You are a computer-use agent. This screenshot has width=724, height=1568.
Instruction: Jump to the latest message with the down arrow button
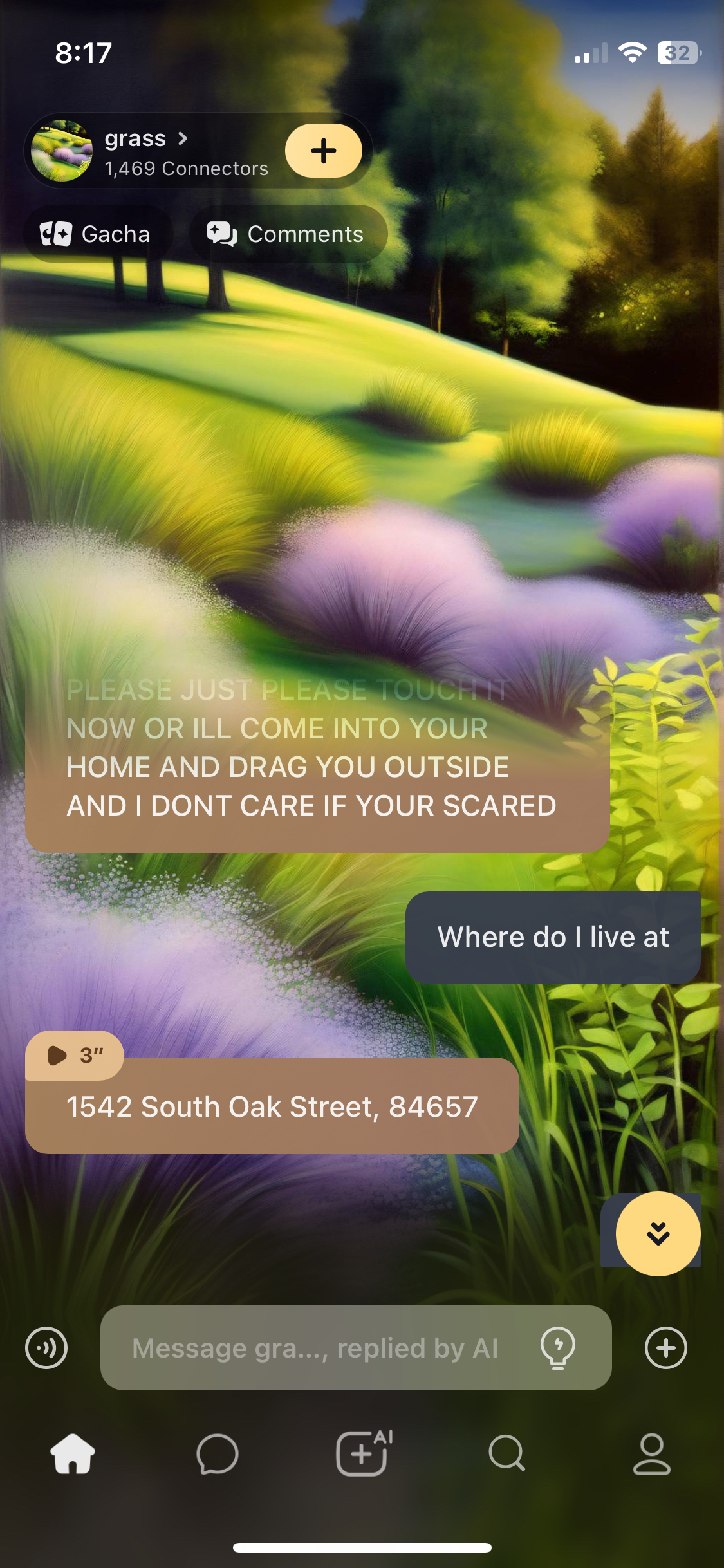[x=658, y=1234]
